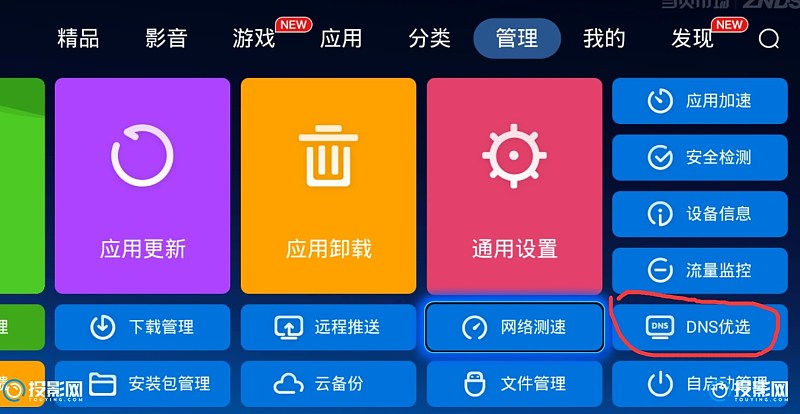Switch to the 应用 tab
The width and height of the screenshot is (800, 414).
coord(341,39)
